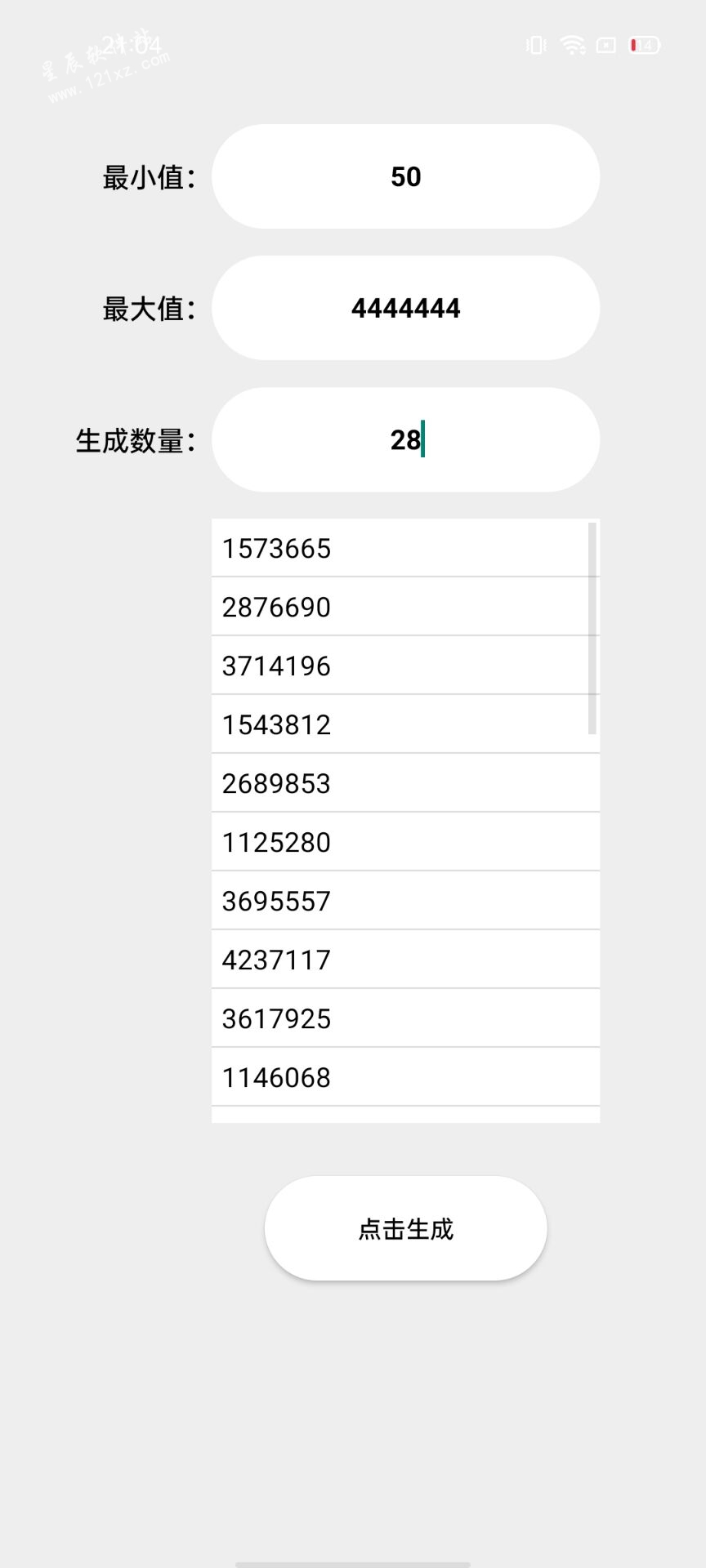Select result row 3695557
Screen dimensions: 706x1568
pyautogui.click(x=405, y=901)
